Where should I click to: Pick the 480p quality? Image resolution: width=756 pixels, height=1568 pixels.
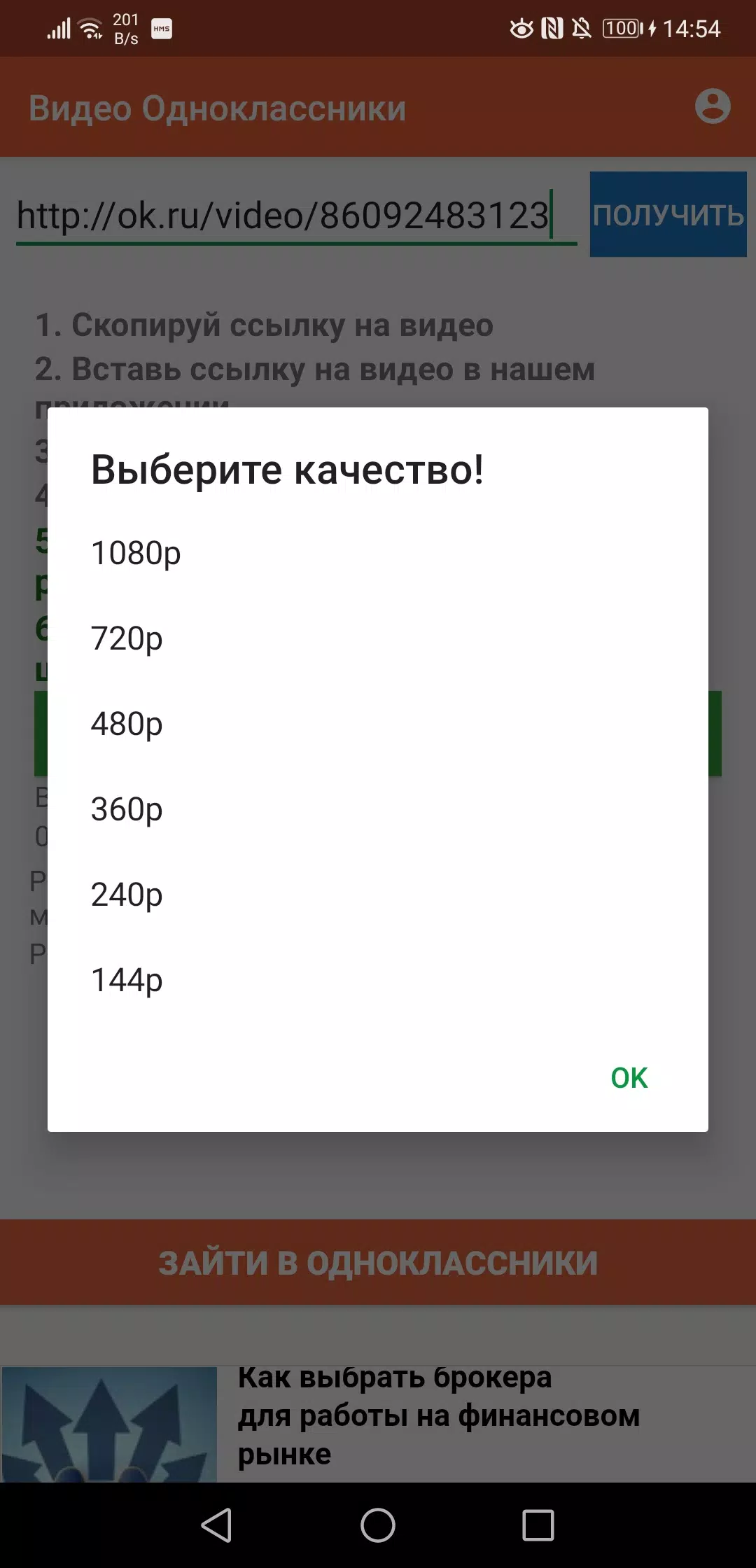pyautogui.click(x=127, y=724)
